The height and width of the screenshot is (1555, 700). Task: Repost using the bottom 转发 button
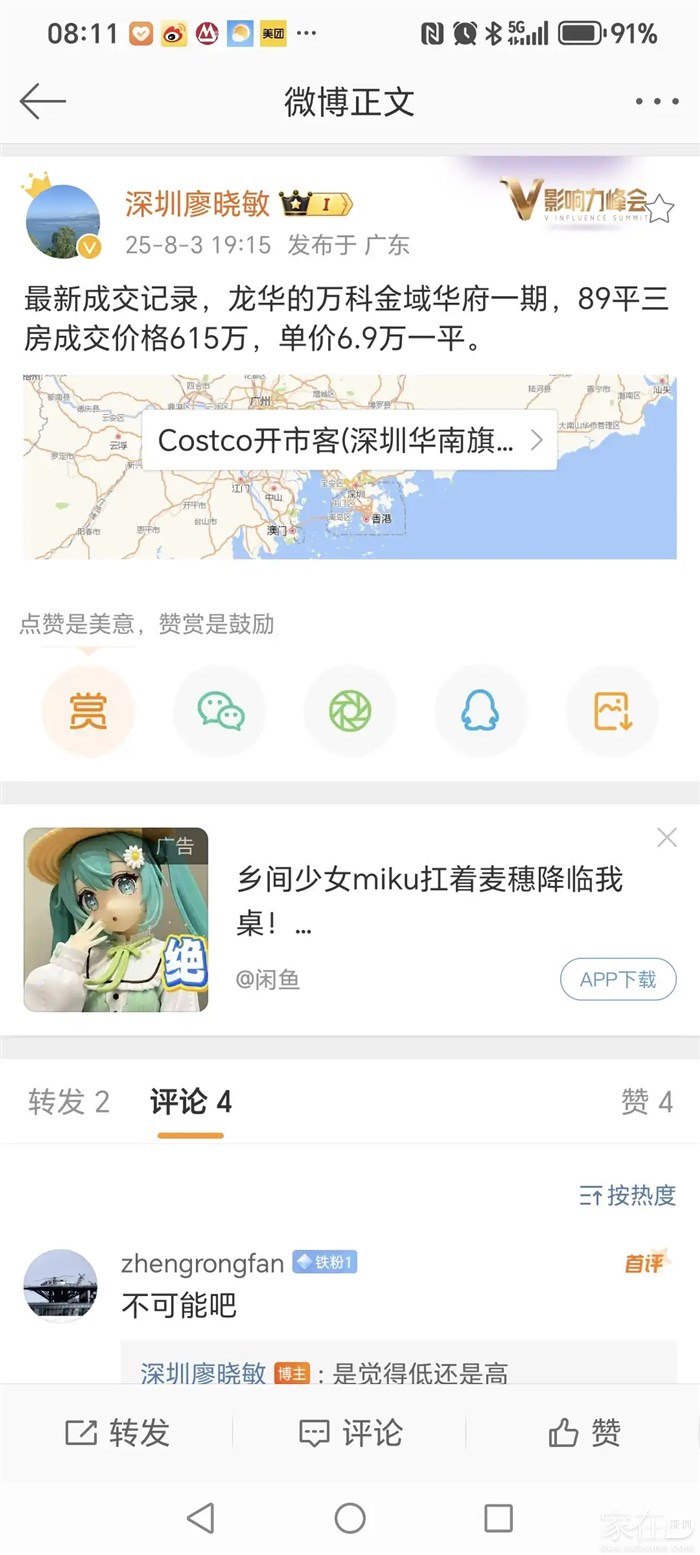(x=117, y=1433)
